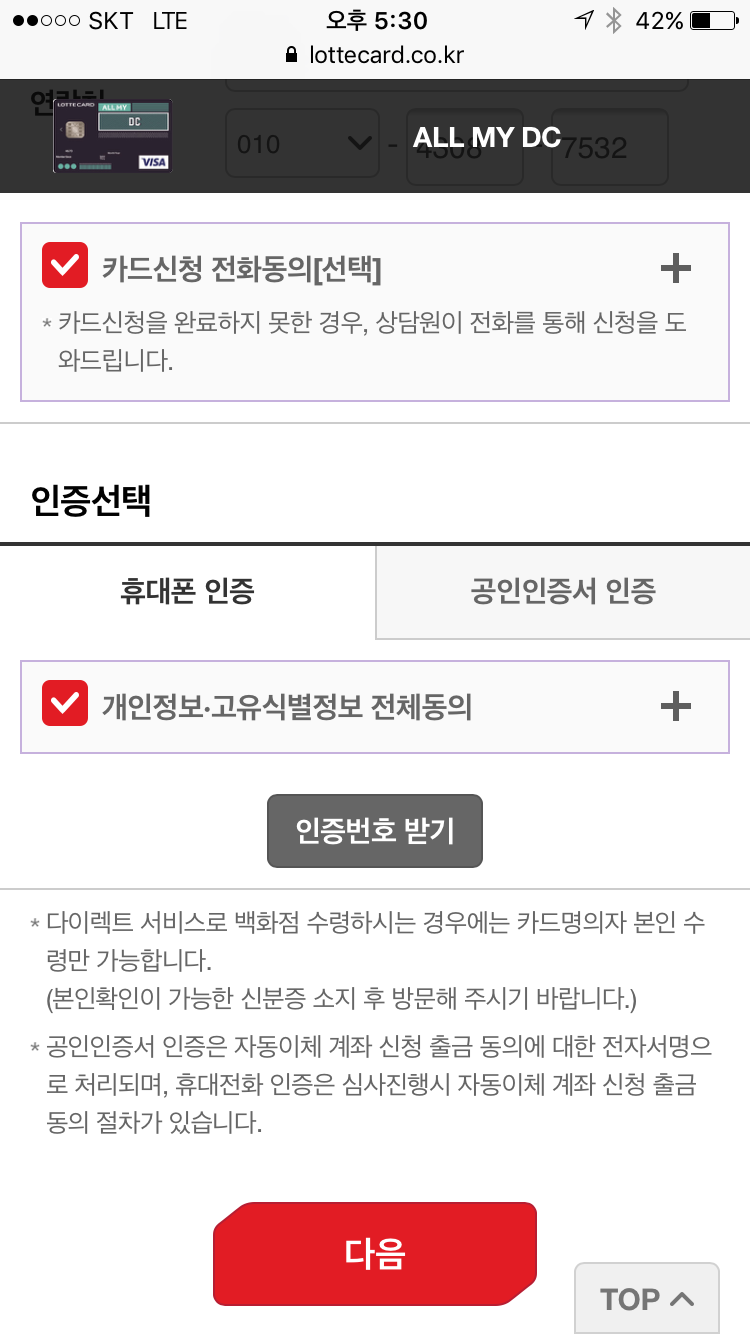Tap the lottecard.co.kr address bar
Screen dimensions: 750x1334
[375, 54]
